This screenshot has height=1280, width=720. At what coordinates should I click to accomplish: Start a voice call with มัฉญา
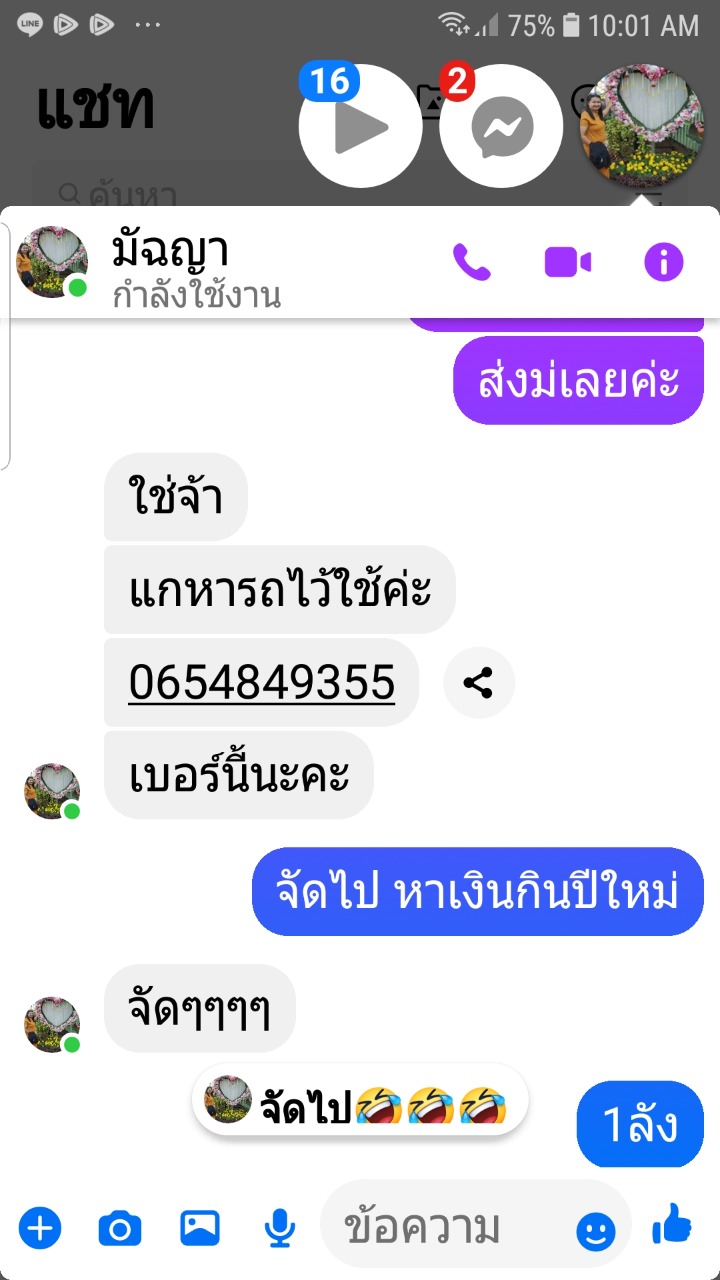click(x=472, y=262)
